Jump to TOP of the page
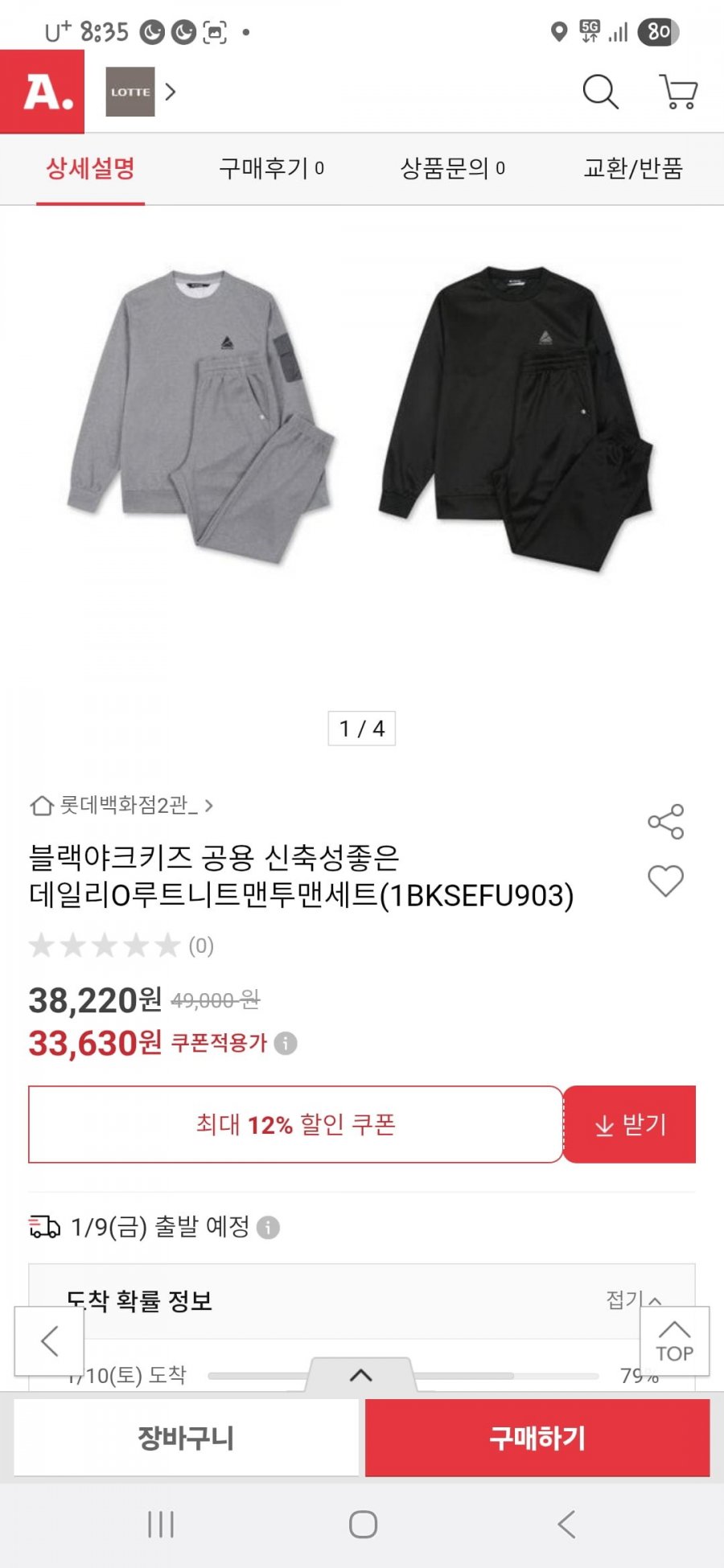Viewport: 724px width, 1568px height. pos(674,1341)
